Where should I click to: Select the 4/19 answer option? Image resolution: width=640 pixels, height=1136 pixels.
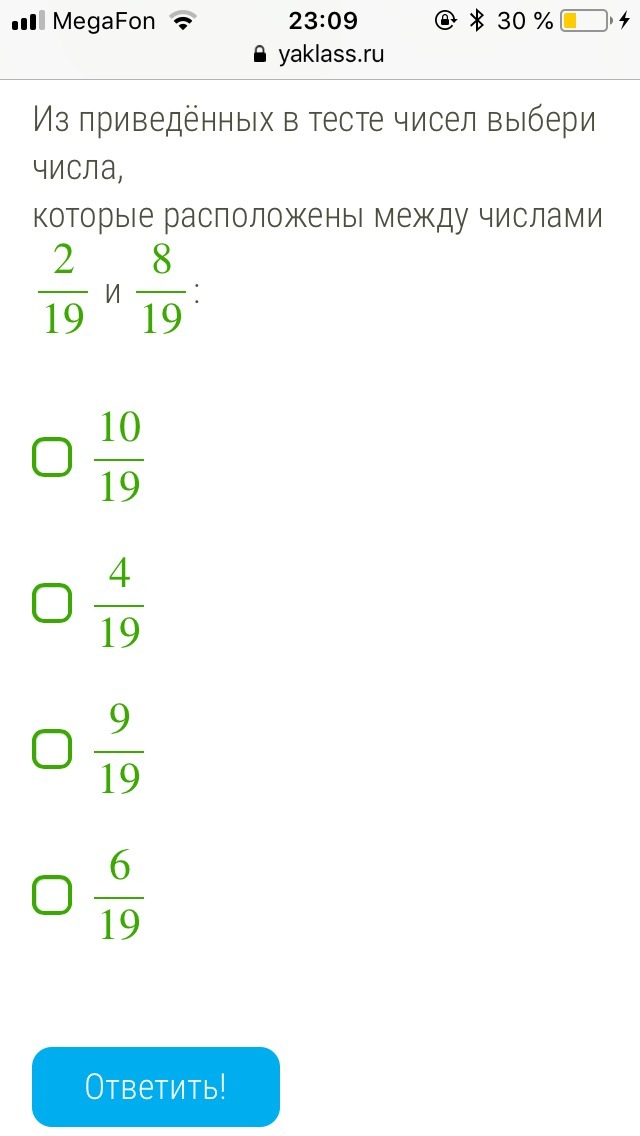52,603
